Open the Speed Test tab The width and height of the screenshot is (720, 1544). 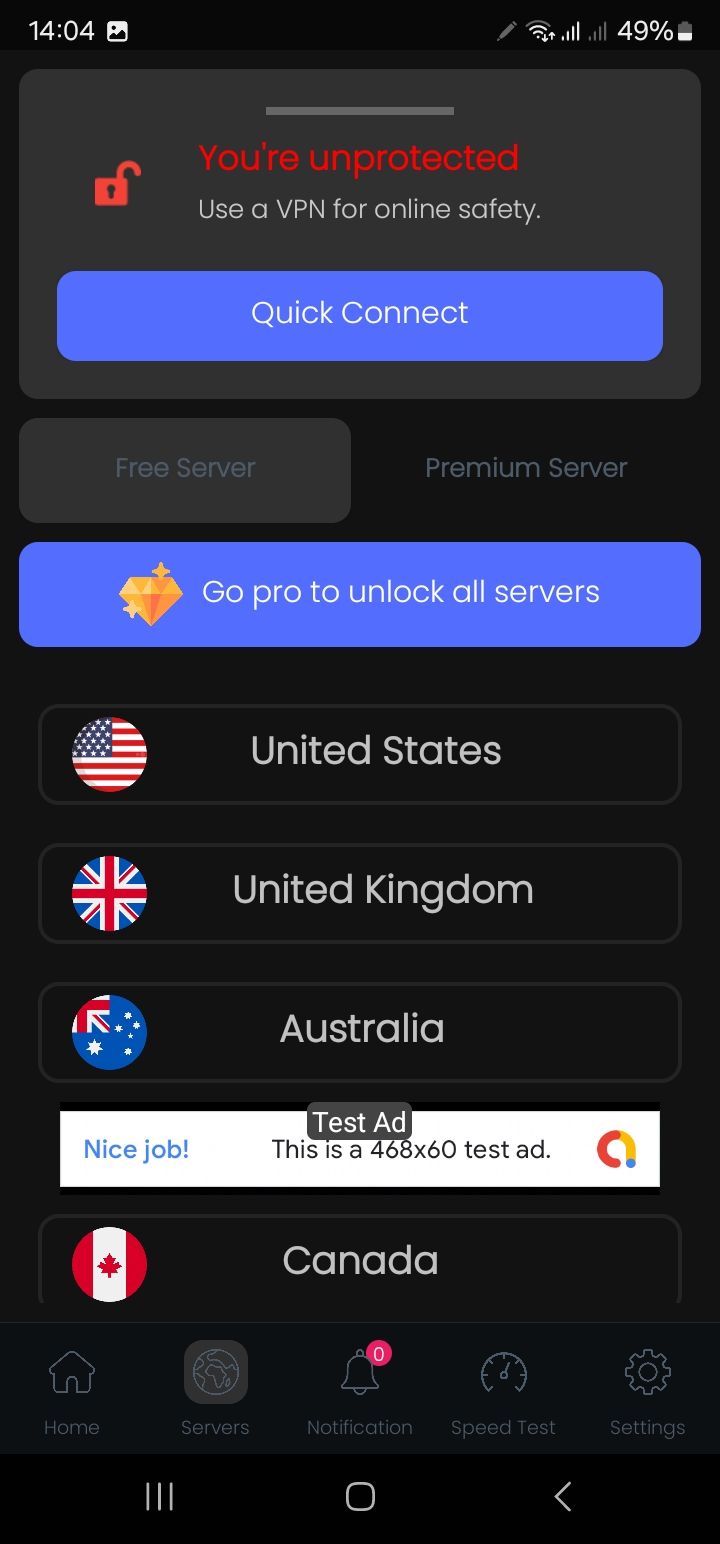503,1390
